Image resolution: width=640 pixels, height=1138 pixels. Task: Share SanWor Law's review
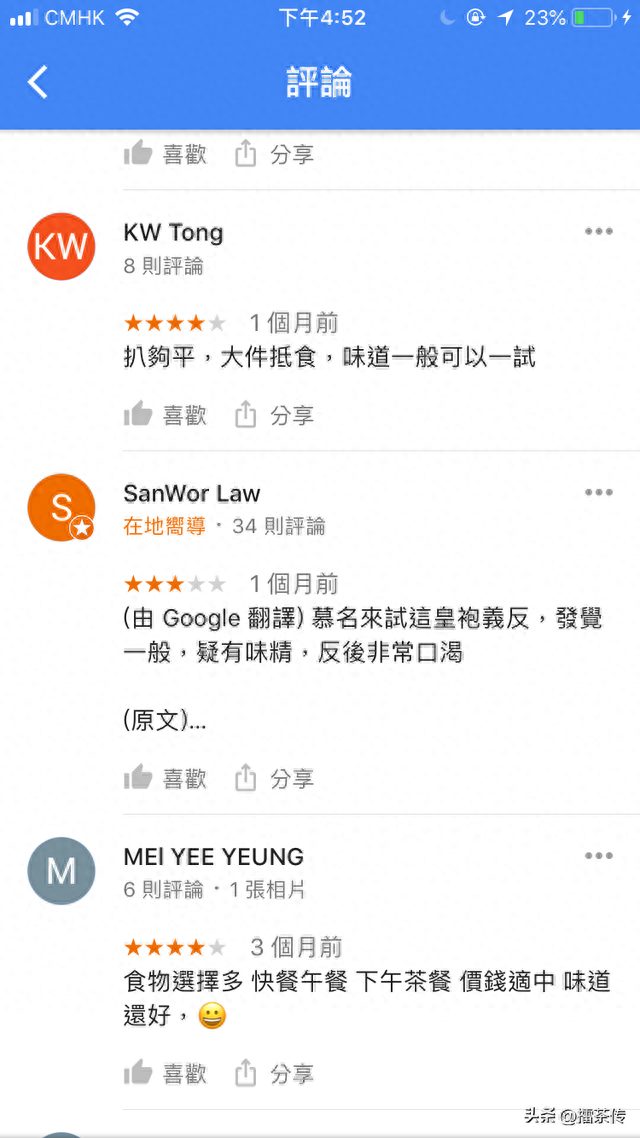(x=274, y=778)
